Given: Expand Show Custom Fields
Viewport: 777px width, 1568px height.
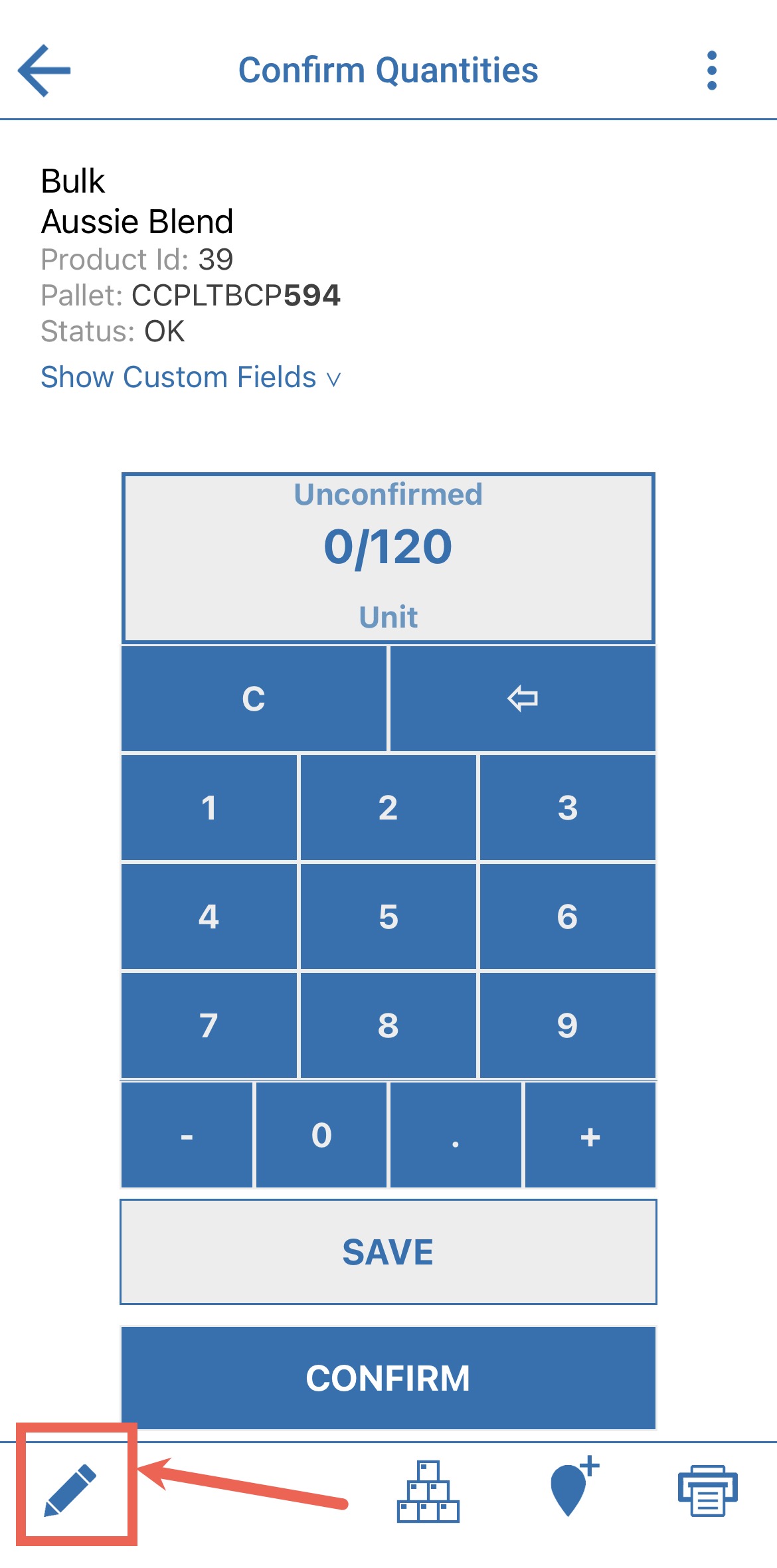Looking at the screenshot, I should click(191, 377).
